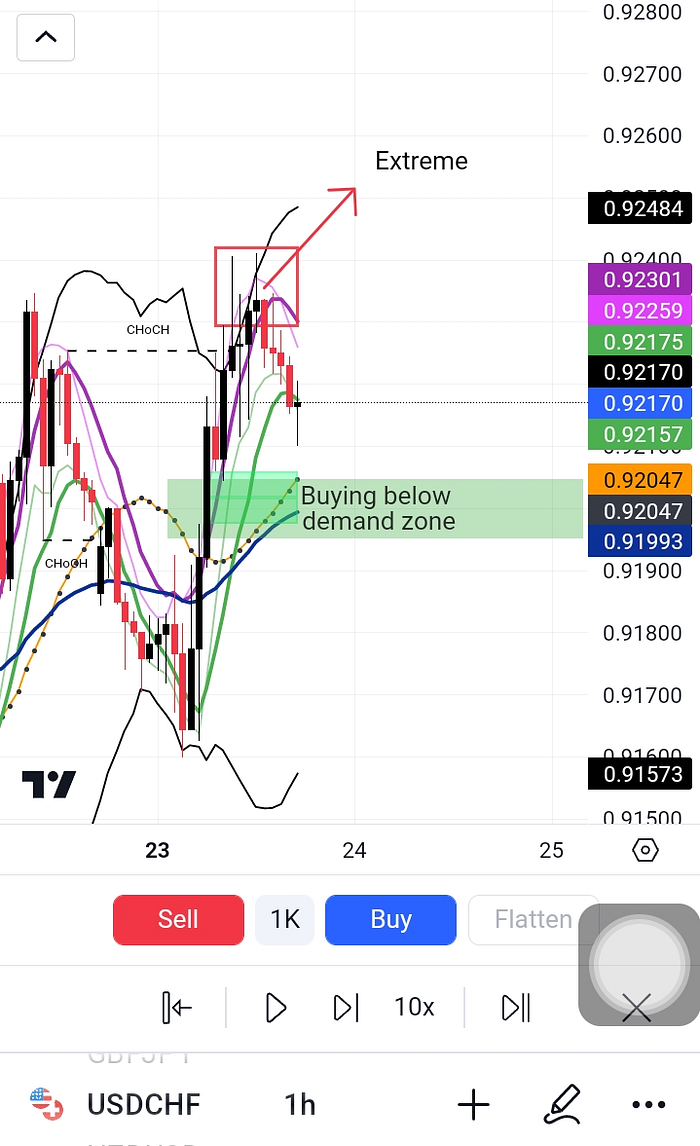
Task: Jump to replay start point
Action: click(177, 1007)
